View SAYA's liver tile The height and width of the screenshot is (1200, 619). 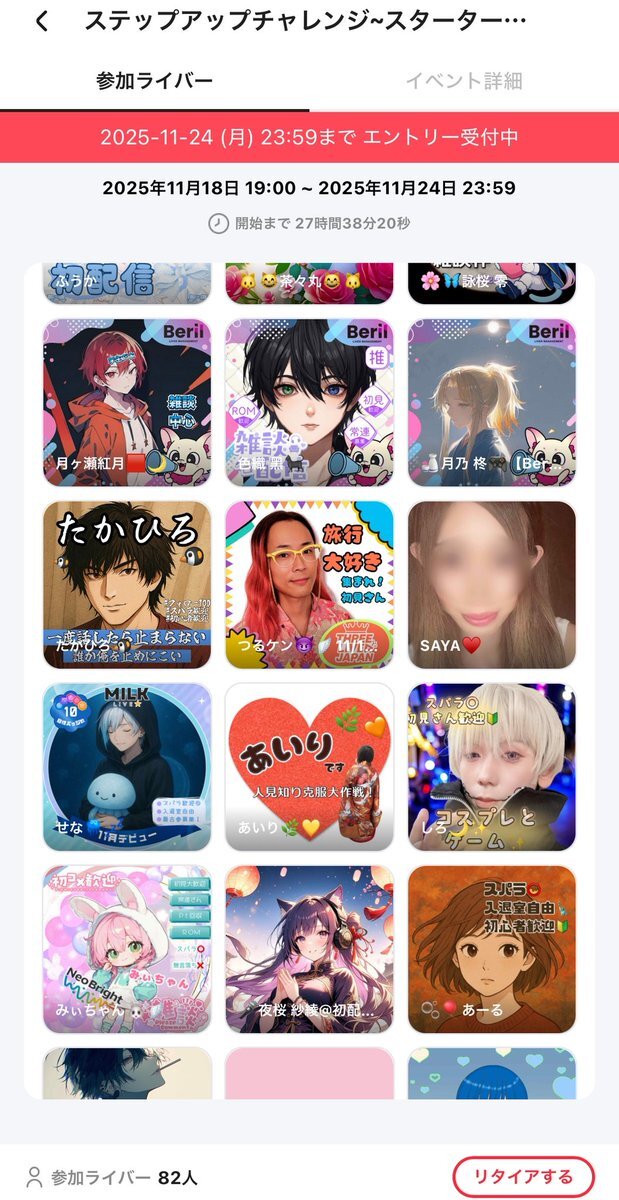tap(492, 584)
